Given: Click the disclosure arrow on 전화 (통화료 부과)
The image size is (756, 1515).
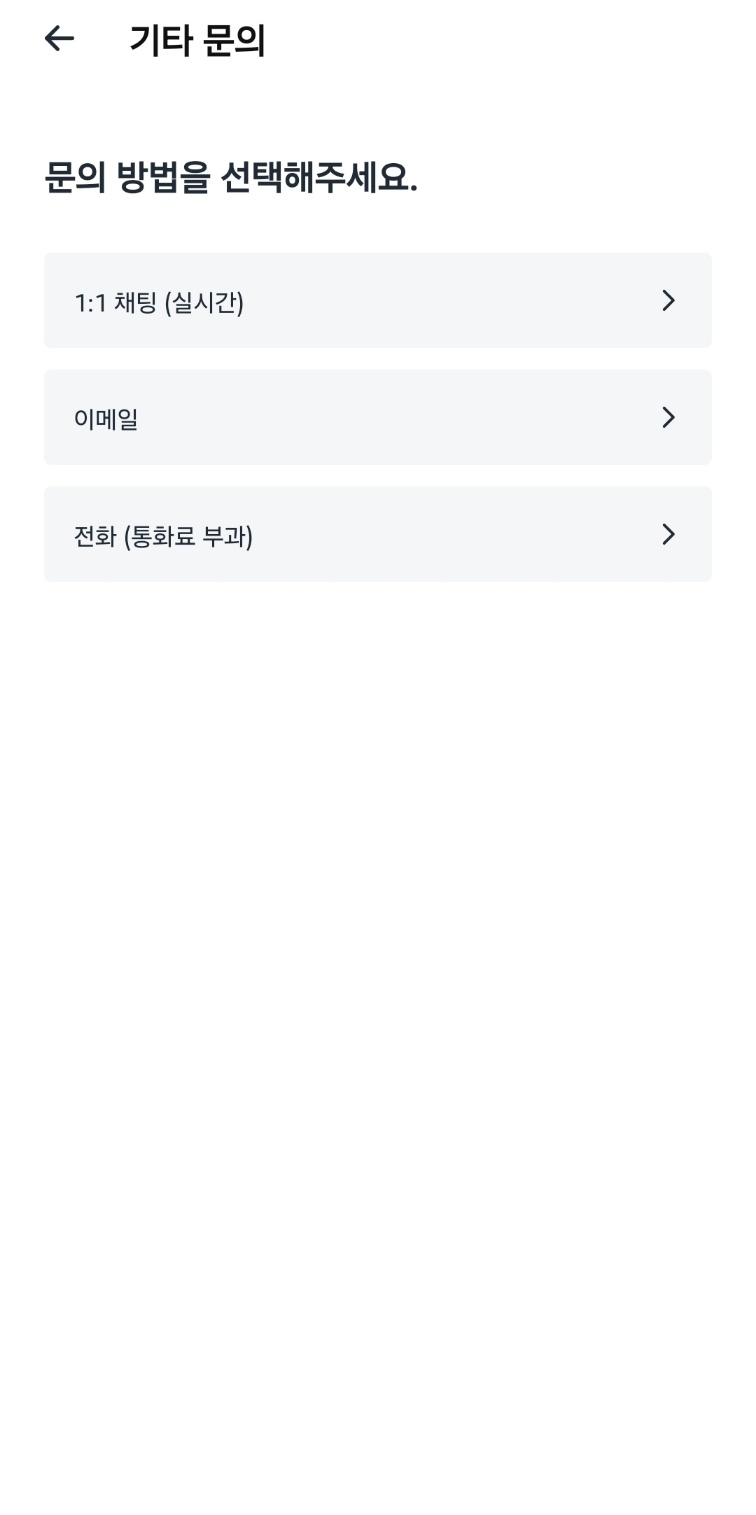Looking at the screenshot, I should pyautogui.click(x=668, y=534).
